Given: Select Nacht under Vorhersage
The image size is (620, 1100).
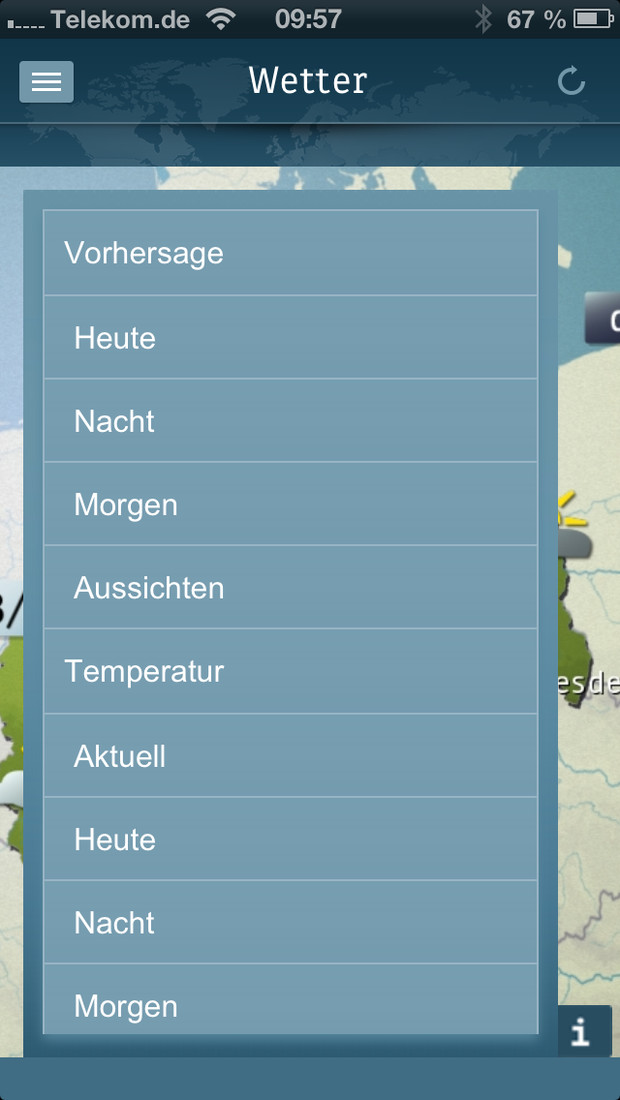Looking at the screenshot, I should [290, 421].
